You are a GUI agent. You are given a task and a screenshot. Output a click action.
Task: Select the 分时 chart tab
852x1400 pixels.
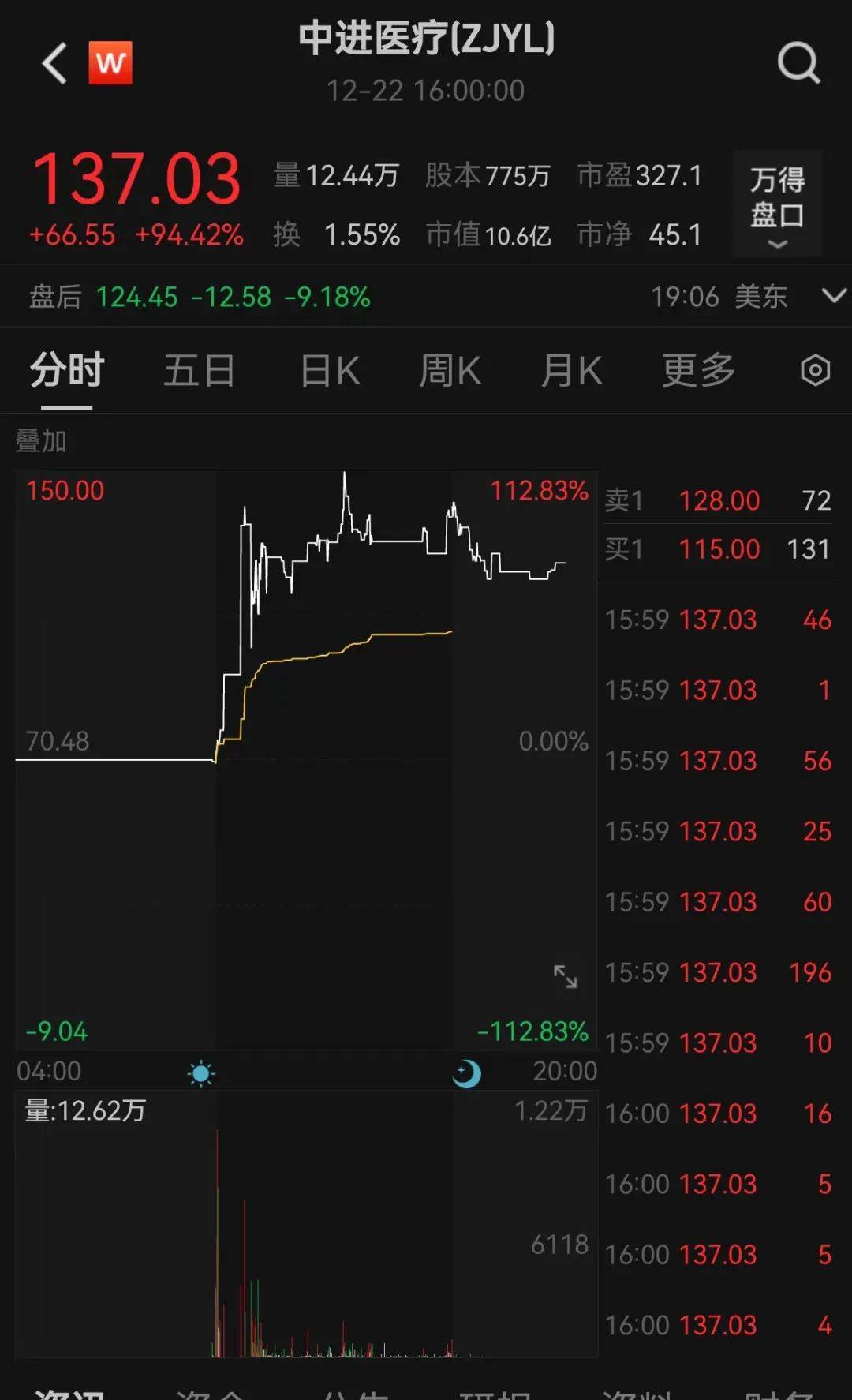click(x=67, y=370)
